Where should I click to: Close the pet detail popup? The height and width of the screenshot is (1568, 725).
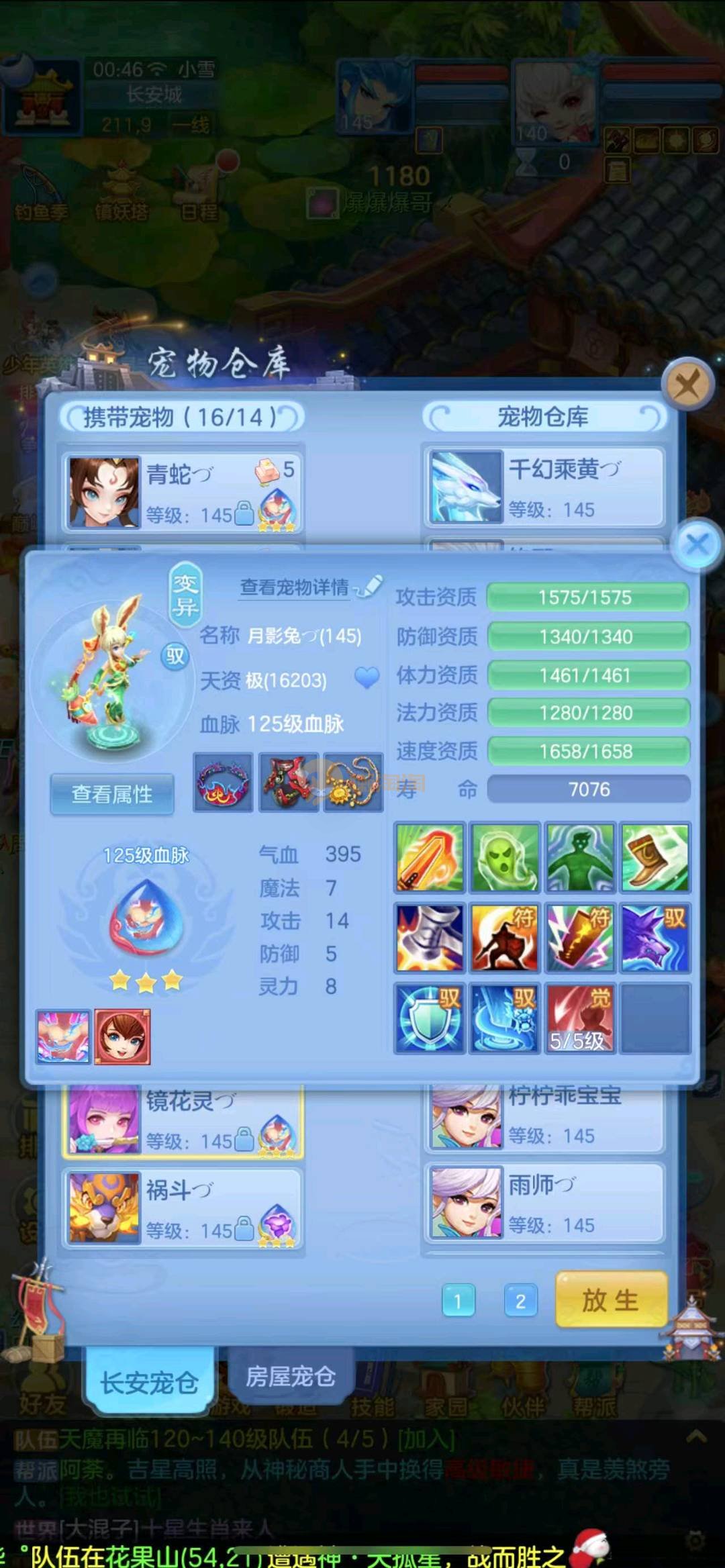(x=697, y=544)
